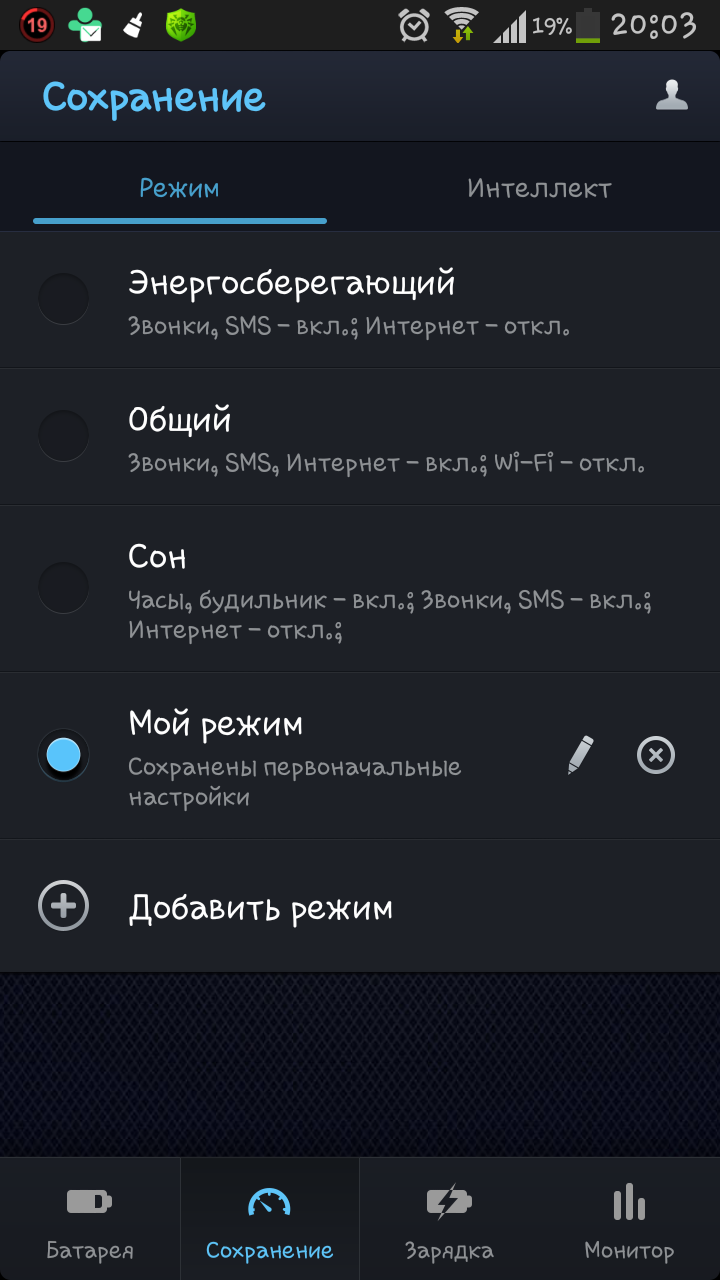Delete Мой режим with the cross icon
The height and width of the screenshot is (1280, 720).
656,755
